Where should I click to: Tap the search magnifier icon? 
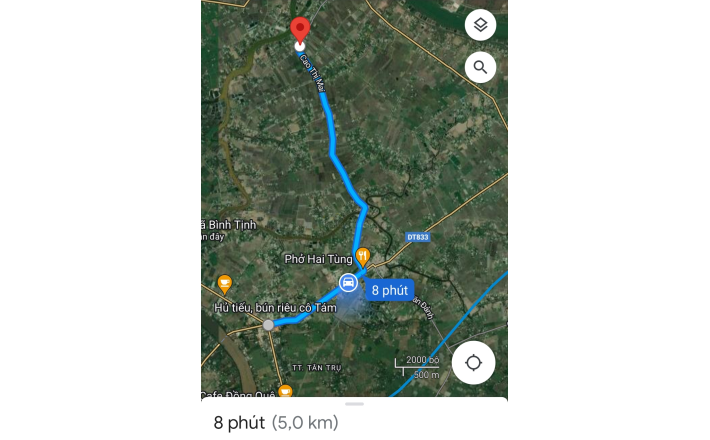[480, 67]
